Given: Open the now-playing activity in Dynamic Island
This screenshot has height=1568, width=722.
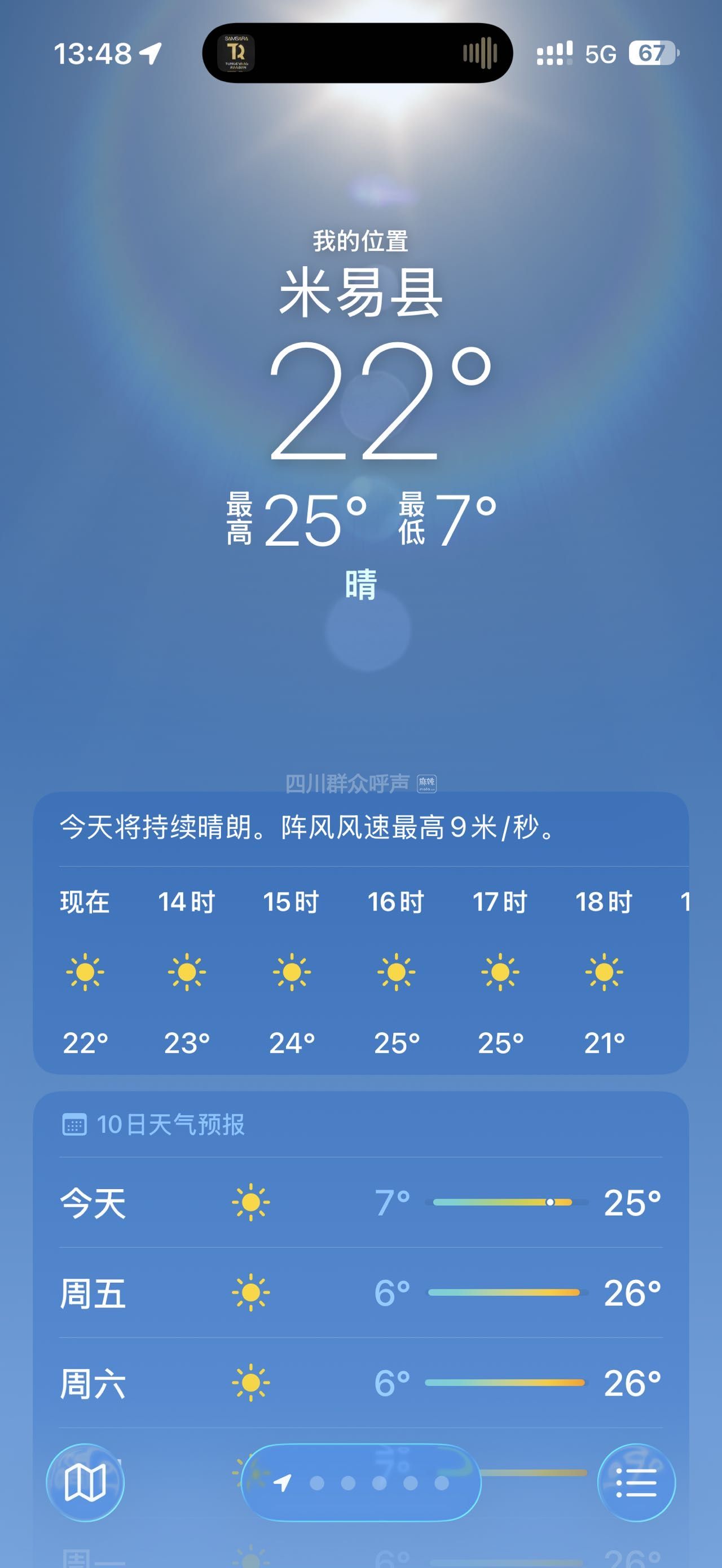Looking at the screenshot, I should [x=358, y=53].
